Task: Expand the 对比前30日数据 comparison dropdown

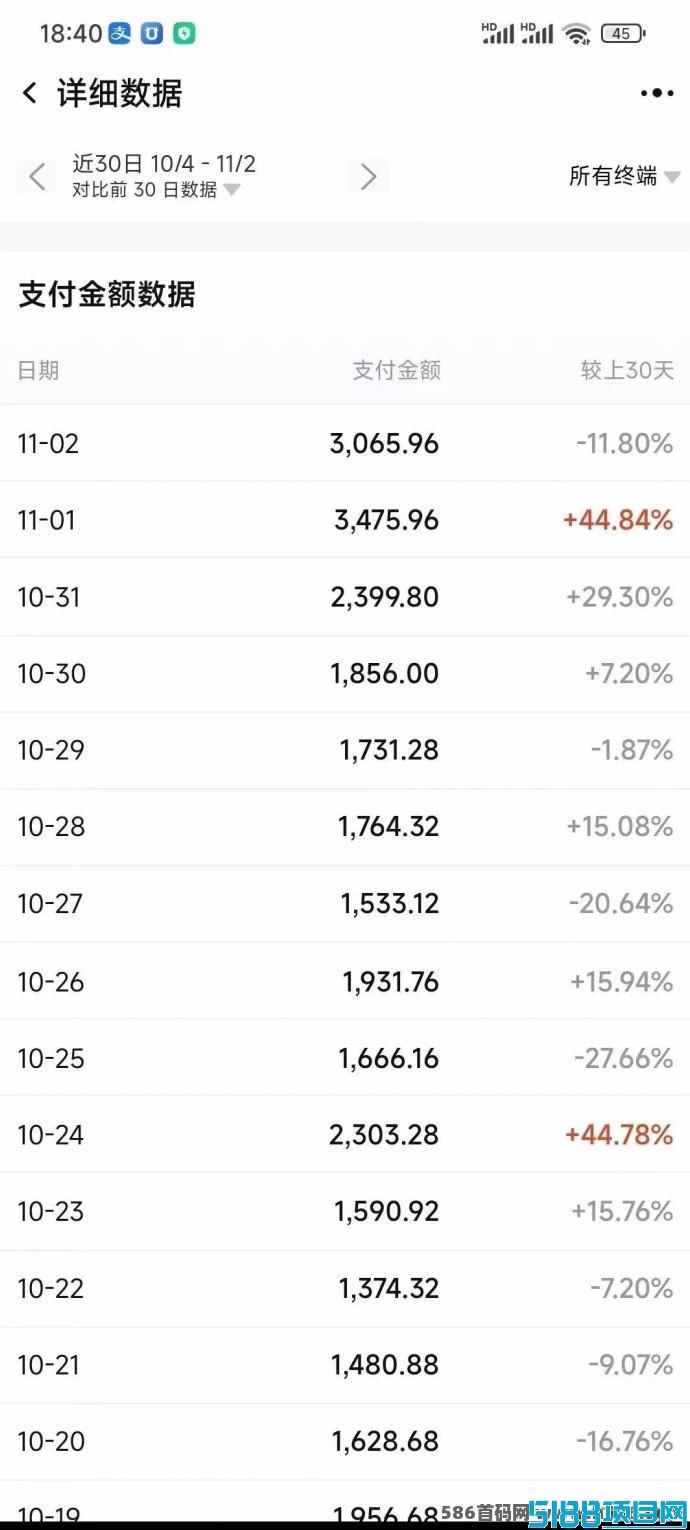Action: pyautogui.click(x=156, y=189)
